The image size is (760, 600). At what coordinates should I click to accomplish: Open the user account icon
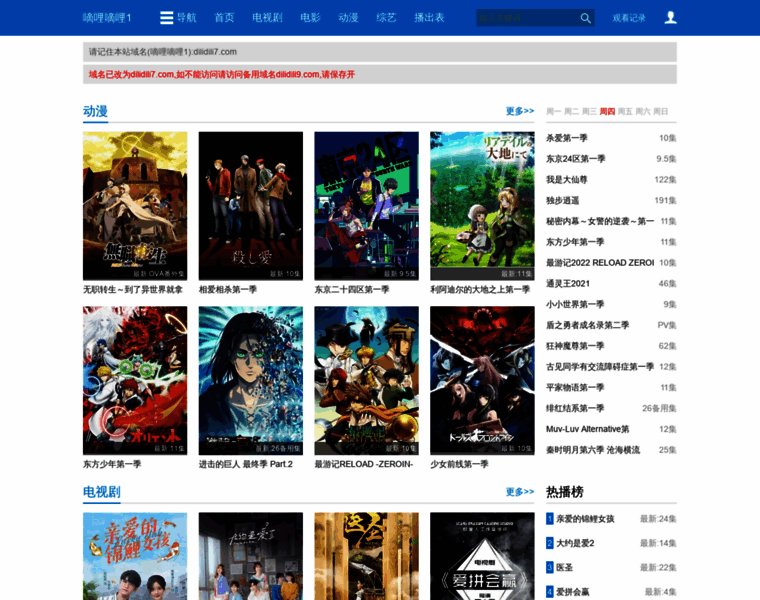tap(670, 17)
